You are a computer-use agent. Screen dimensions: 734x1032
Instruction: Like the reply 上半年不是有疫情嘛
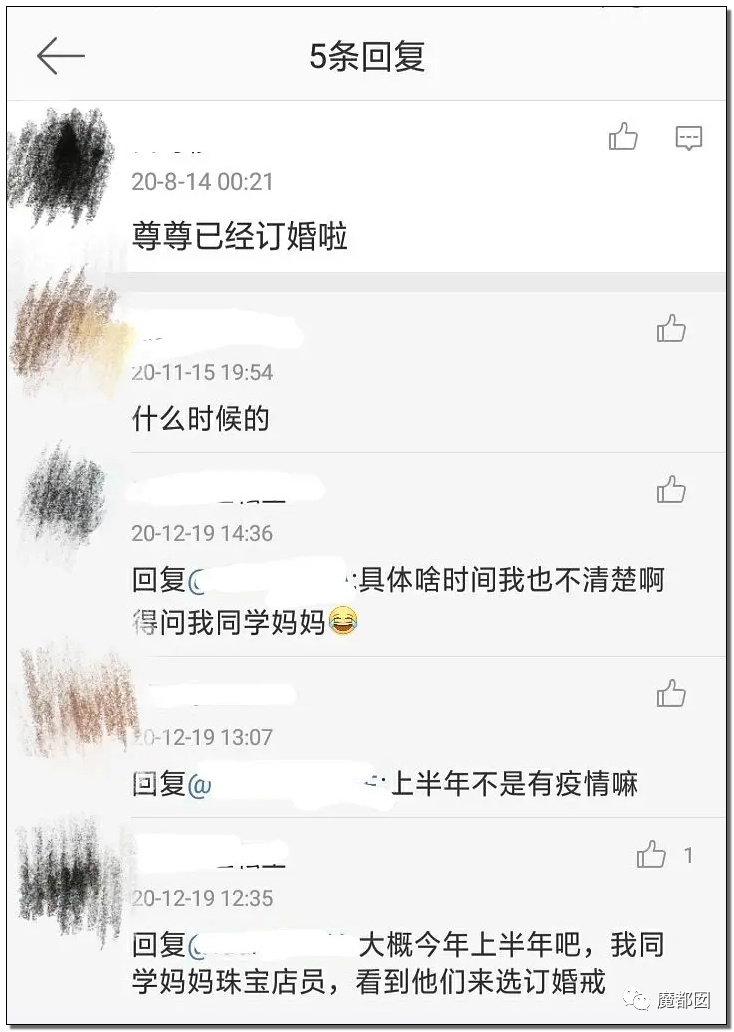[671, 693]
